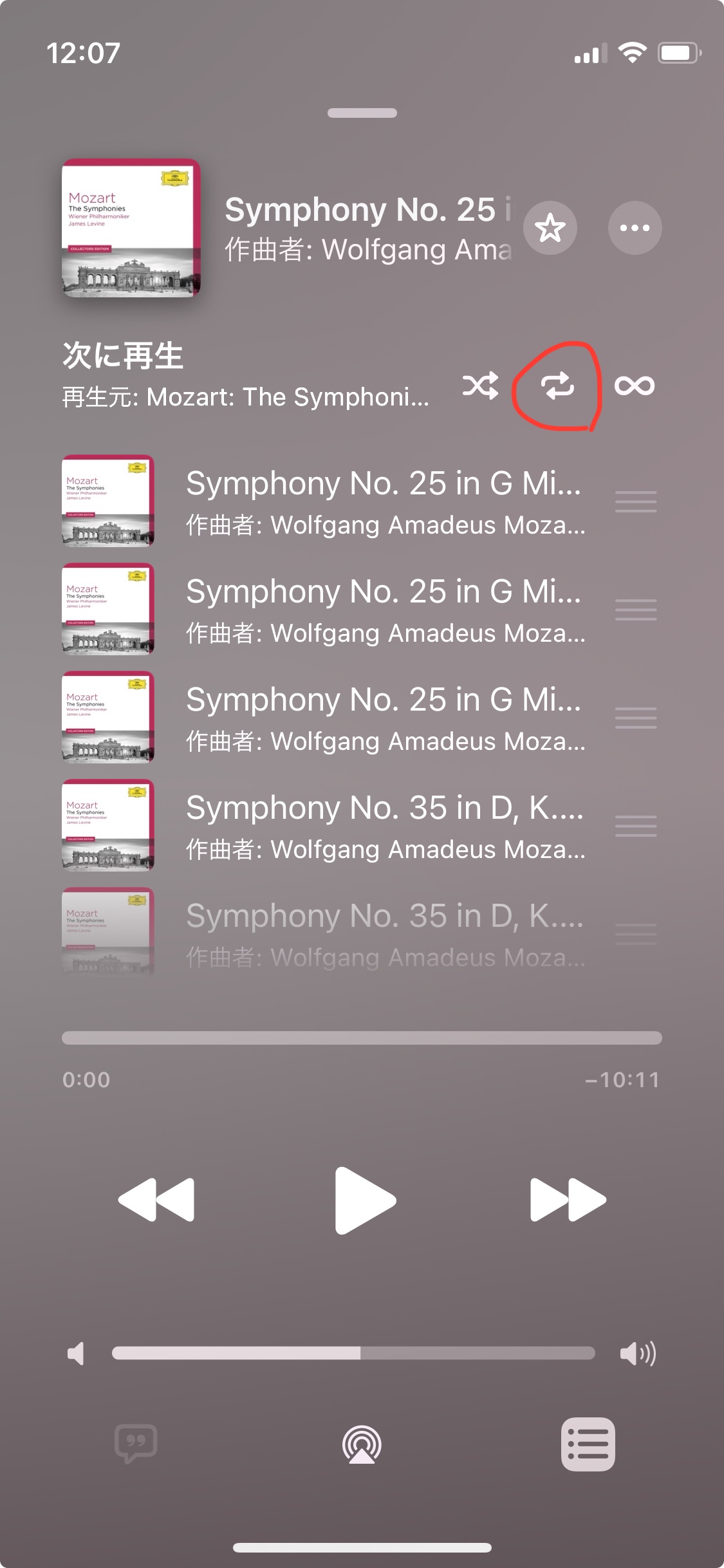Toggle shuffle playback
This screenshot has width=724, height=1568.
click(480, 386)
